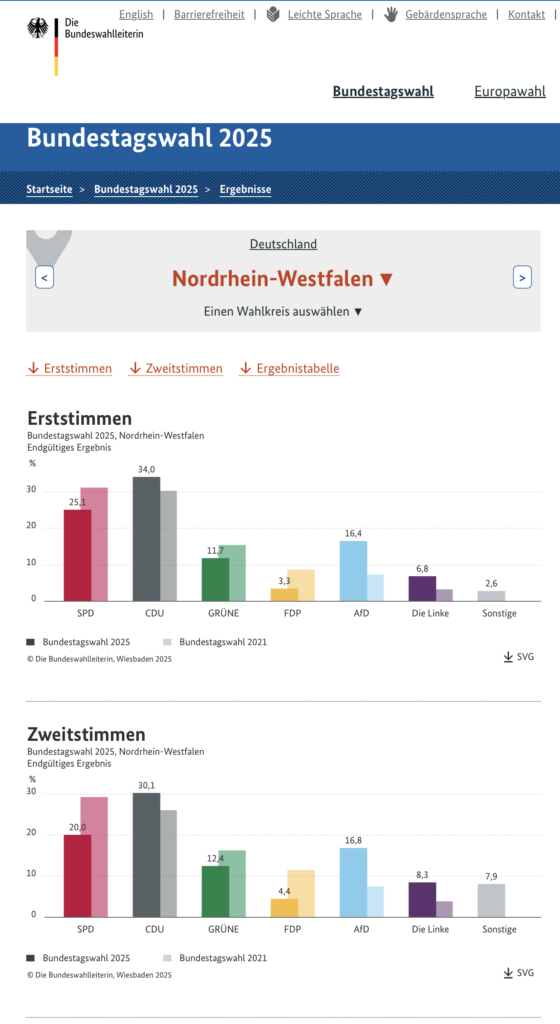This screenshot has width=560, height=1024.
Task: Open the Ergebnisse breadcrumb link
Action: pos(245,189)
